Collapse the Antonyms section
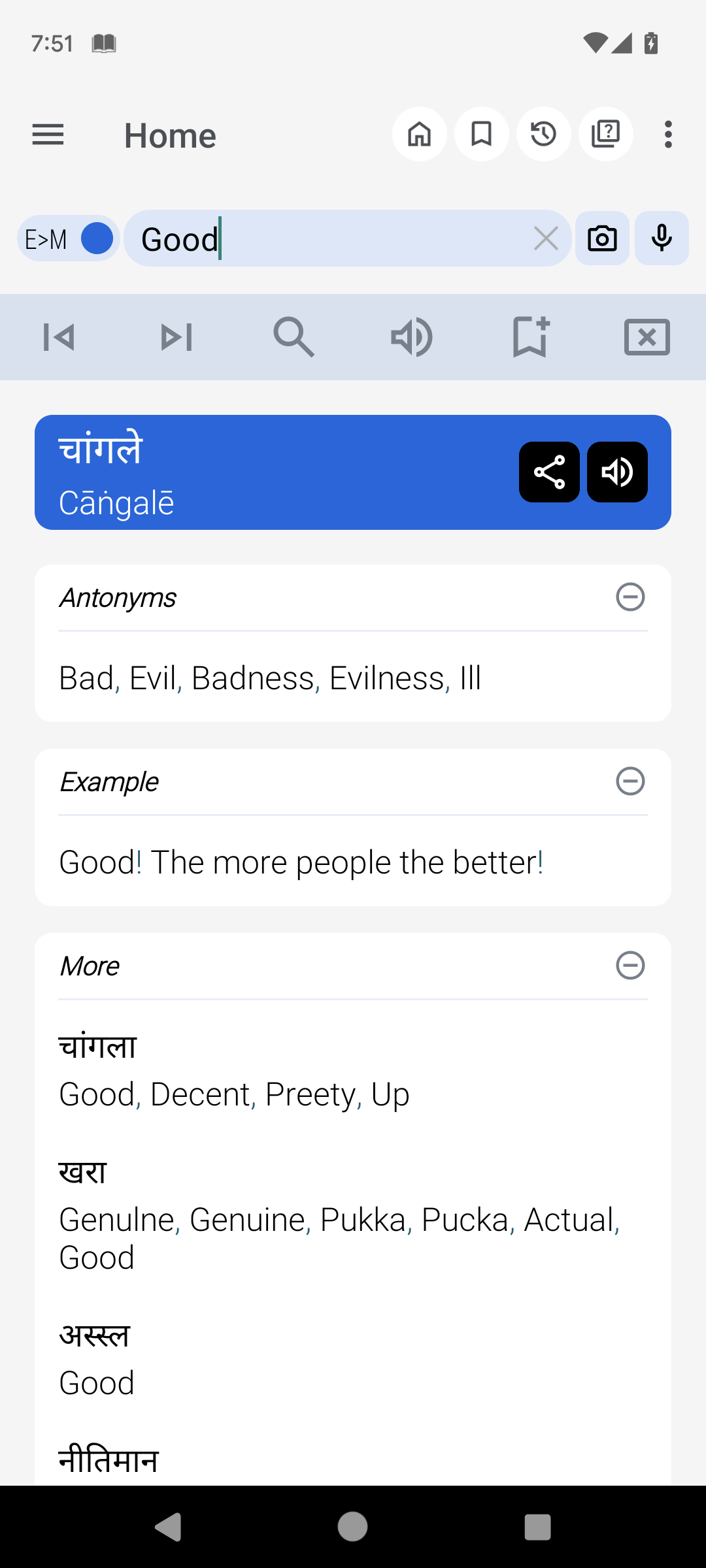Viewport: 706px width, 1568px height. click(x=630, y=597)
